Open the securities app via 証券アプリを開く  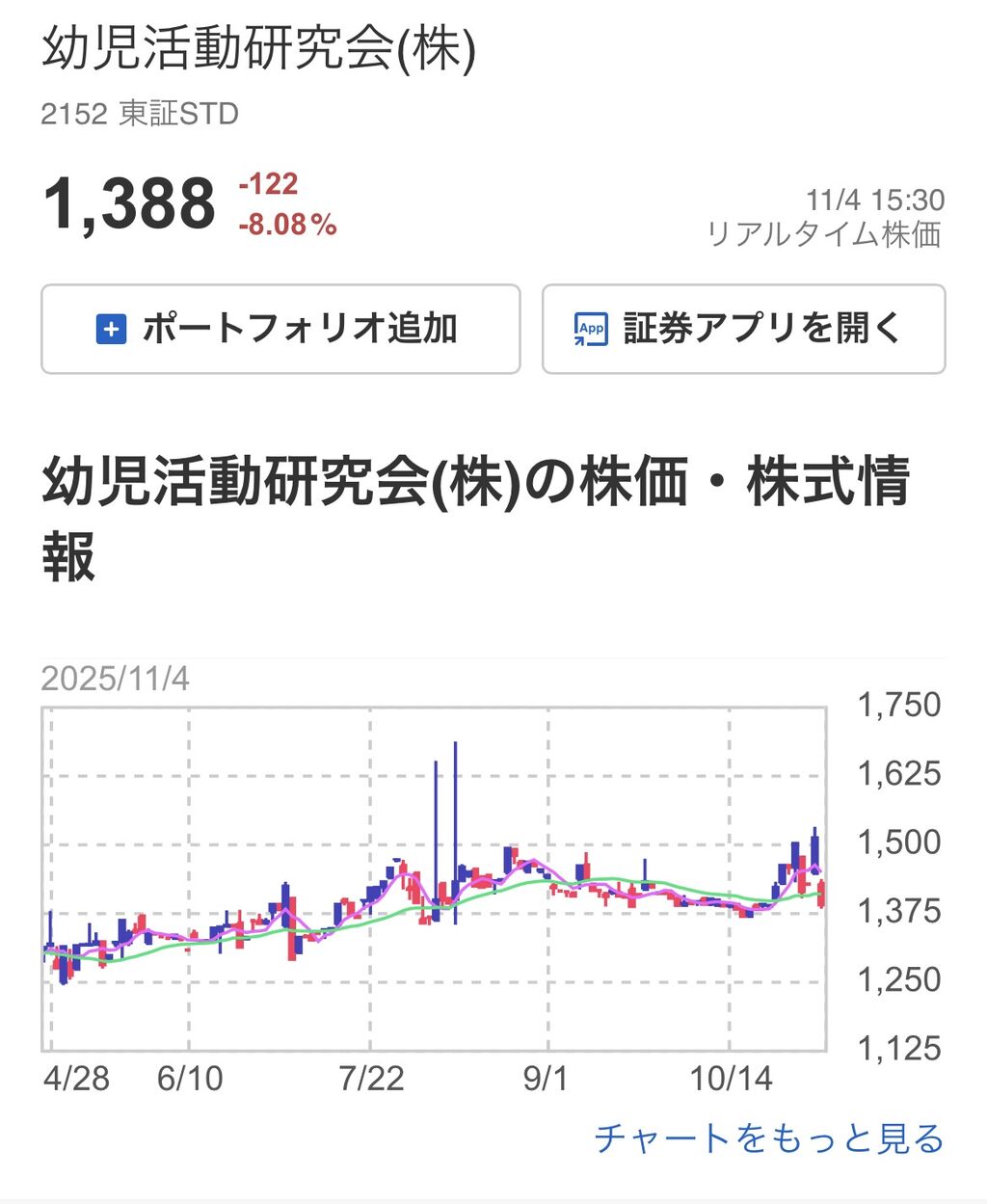click(743, 329)
